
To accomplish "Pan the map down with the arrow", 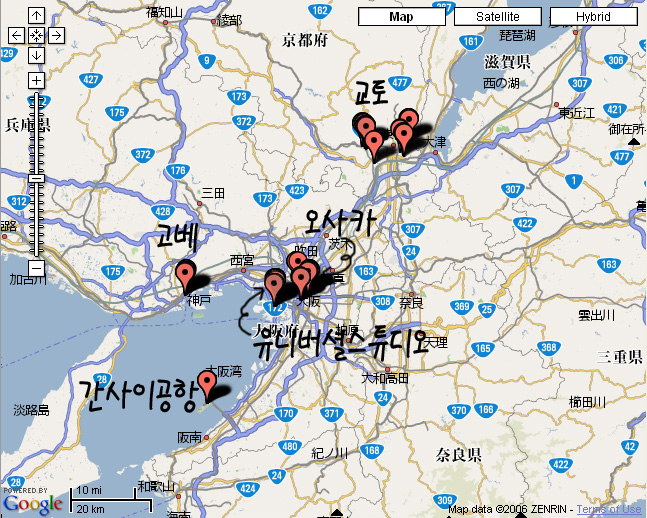I will tap(37, 54).
